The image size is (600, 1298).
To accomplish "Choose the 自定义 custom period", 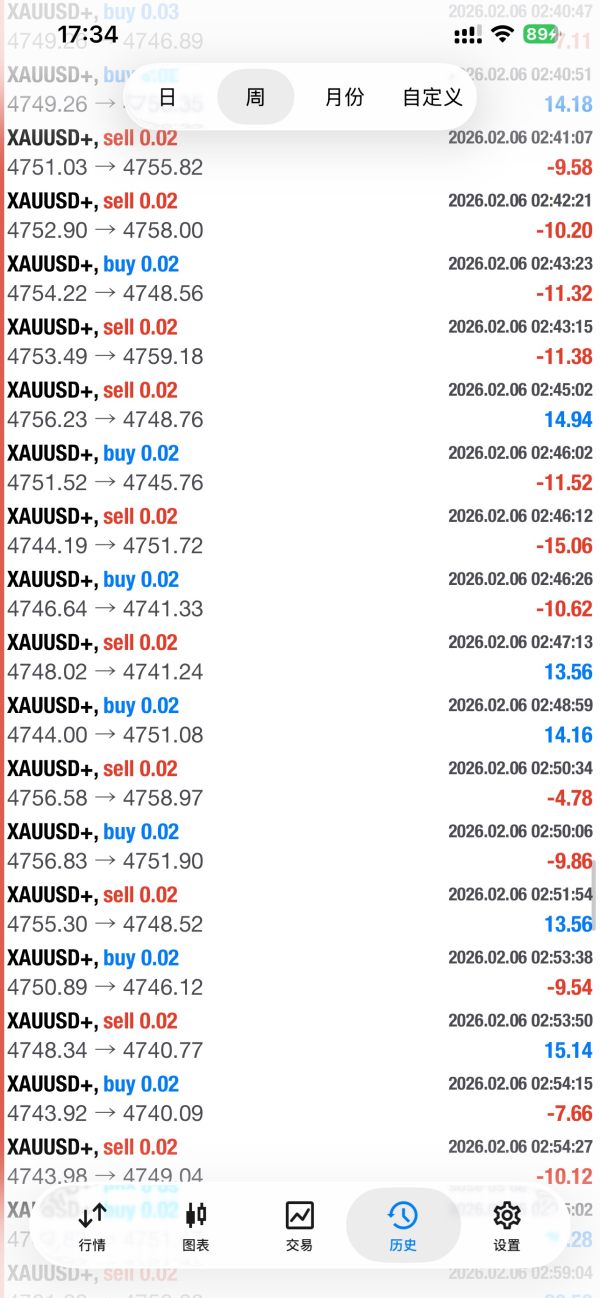I will 432,97.
